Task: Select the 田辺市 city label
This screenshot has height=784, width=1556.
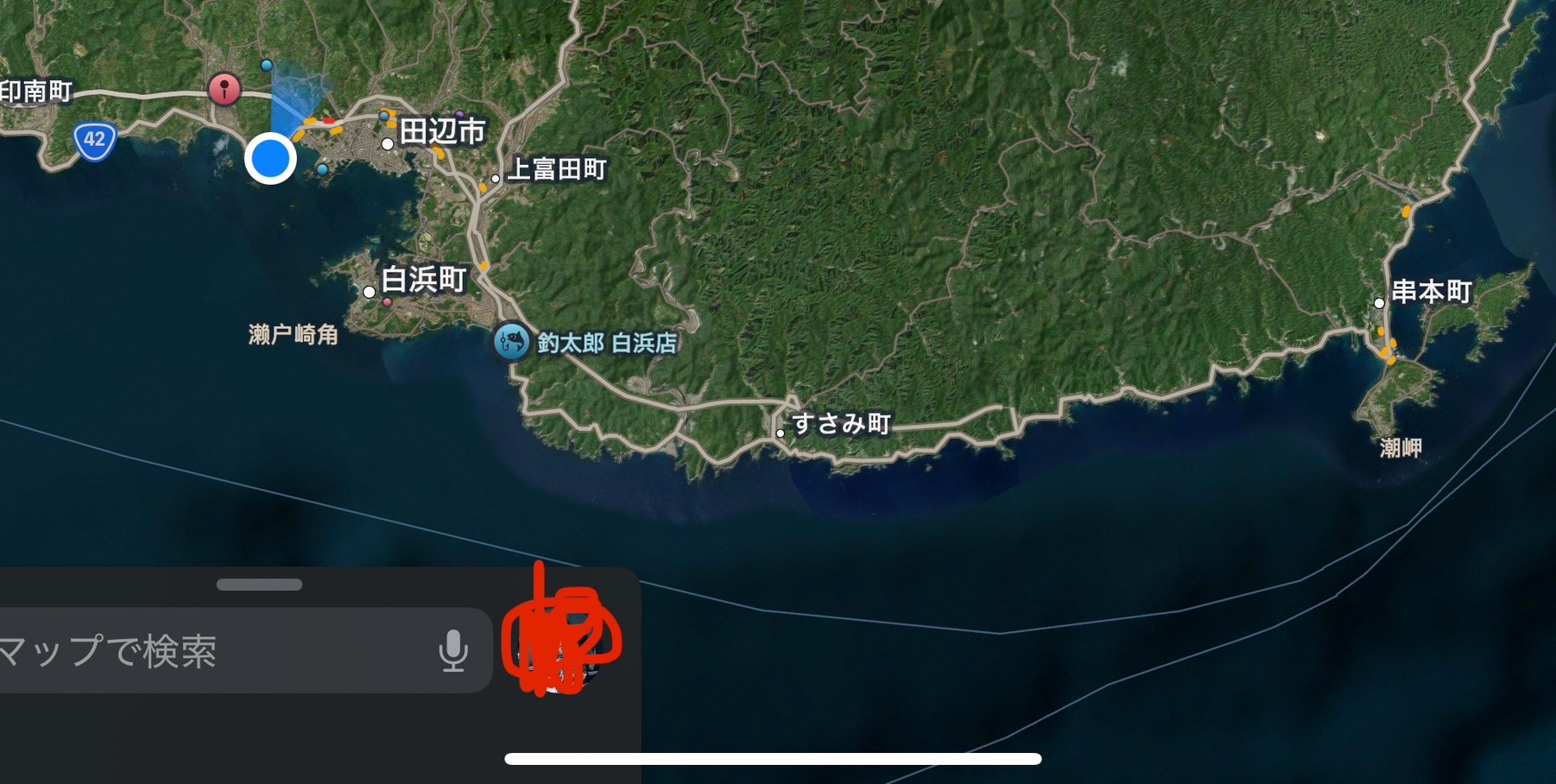Action: [x=442, y=132]
